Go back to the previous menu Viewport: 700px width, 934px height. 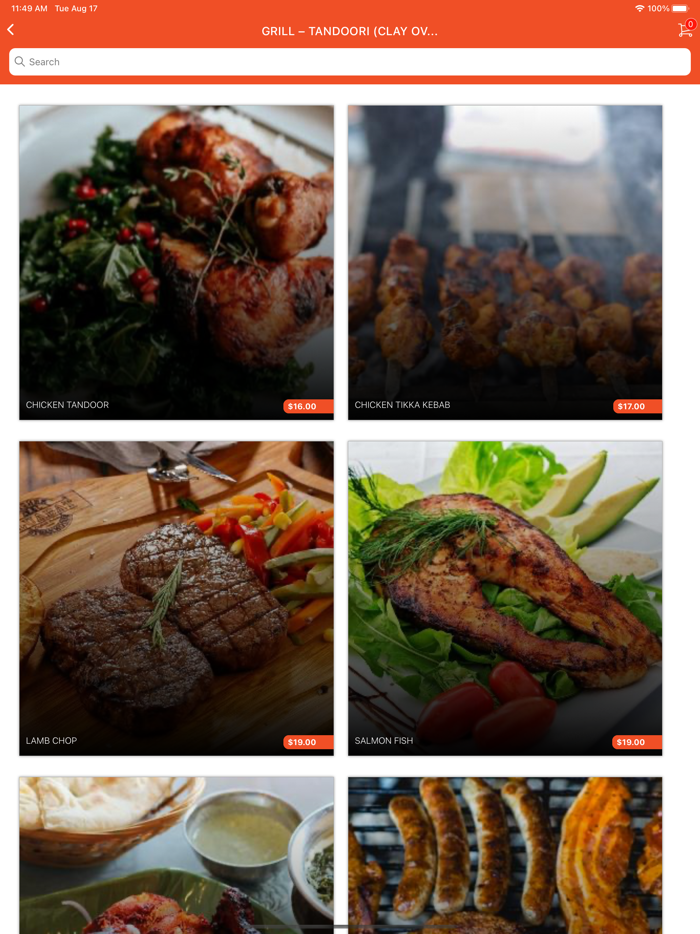pos(11,31)
